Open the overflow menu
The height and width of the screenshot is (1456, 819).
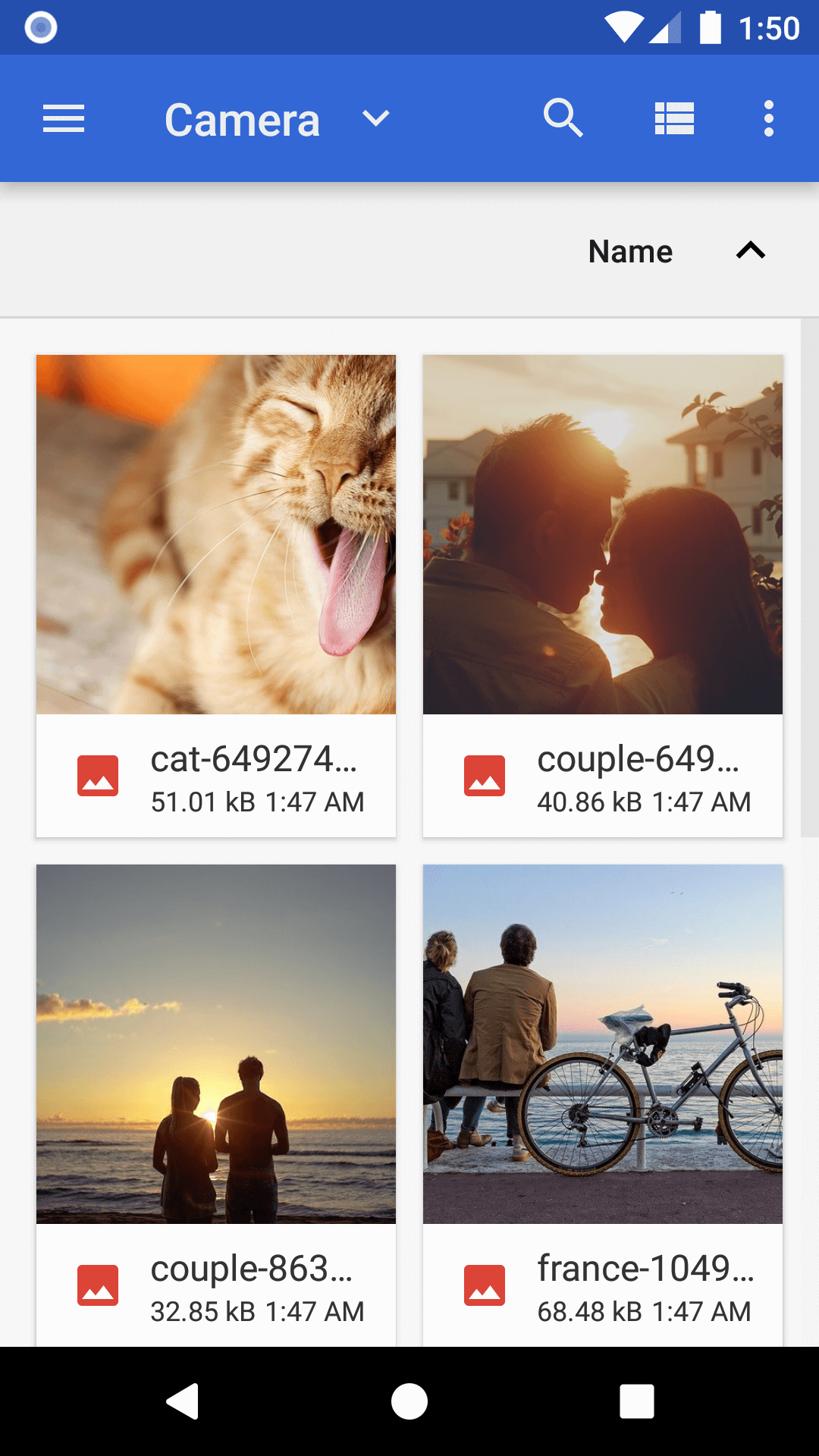[x=768, y=119]
